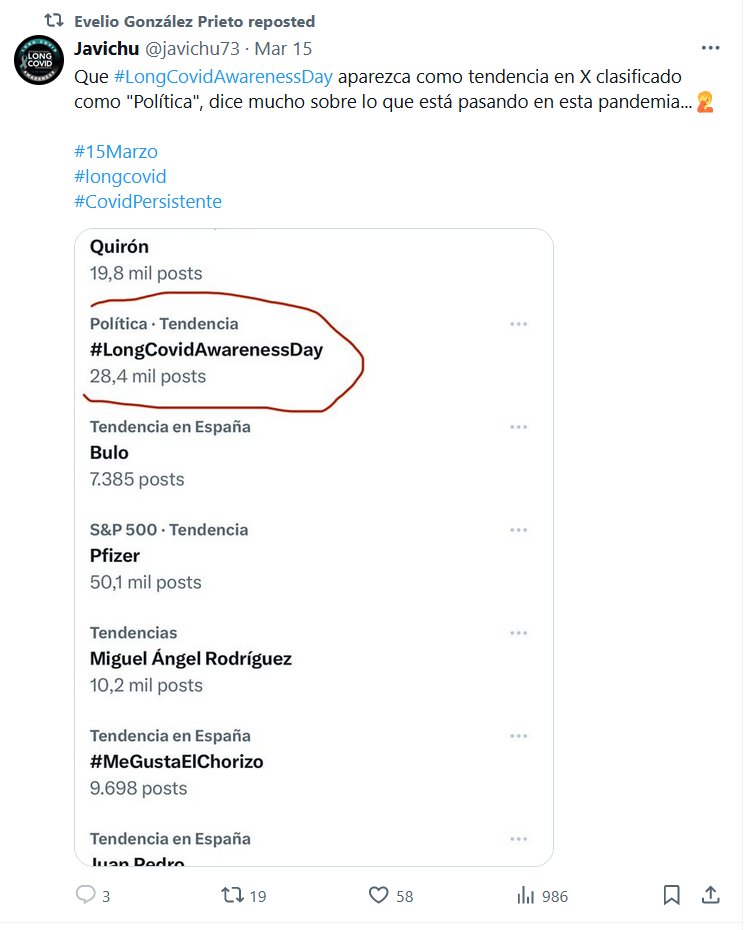Image resolution: width=746 pixels, height=930 pixels.
Task: Open the #CovidPersistente hashtag
Action: pos(148,202)
